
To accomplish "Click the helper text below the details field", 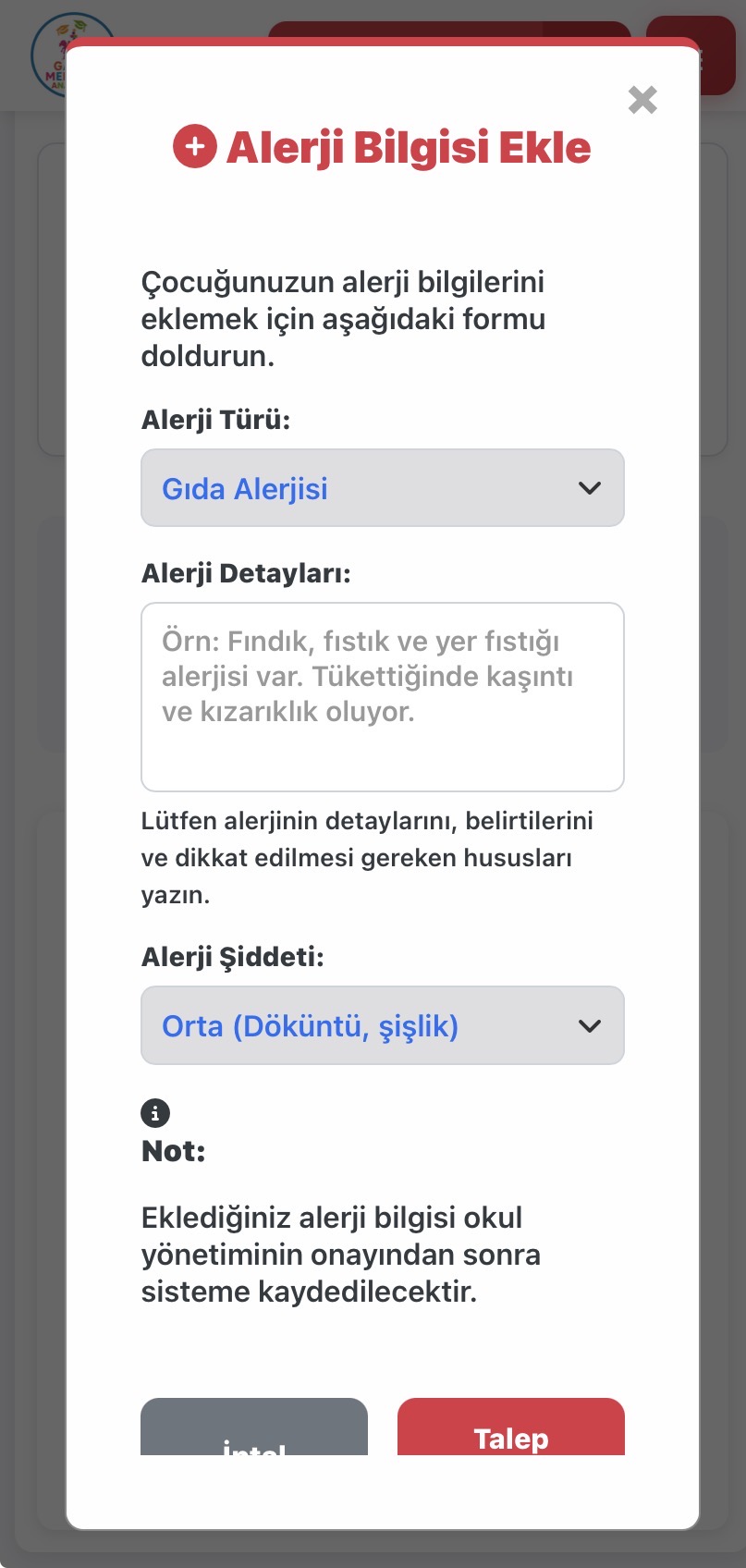I will [366, 857].
